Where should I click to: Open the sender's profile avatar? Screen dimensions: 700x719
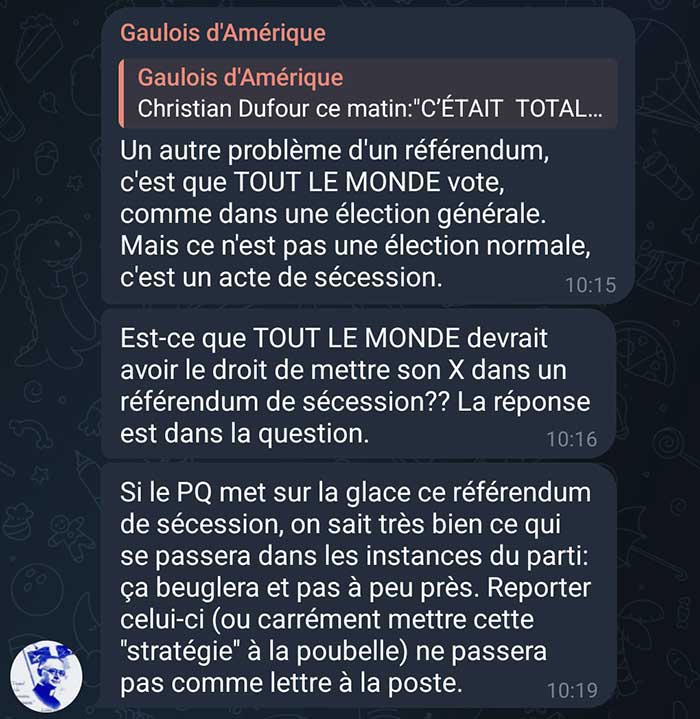pos(46,676)
